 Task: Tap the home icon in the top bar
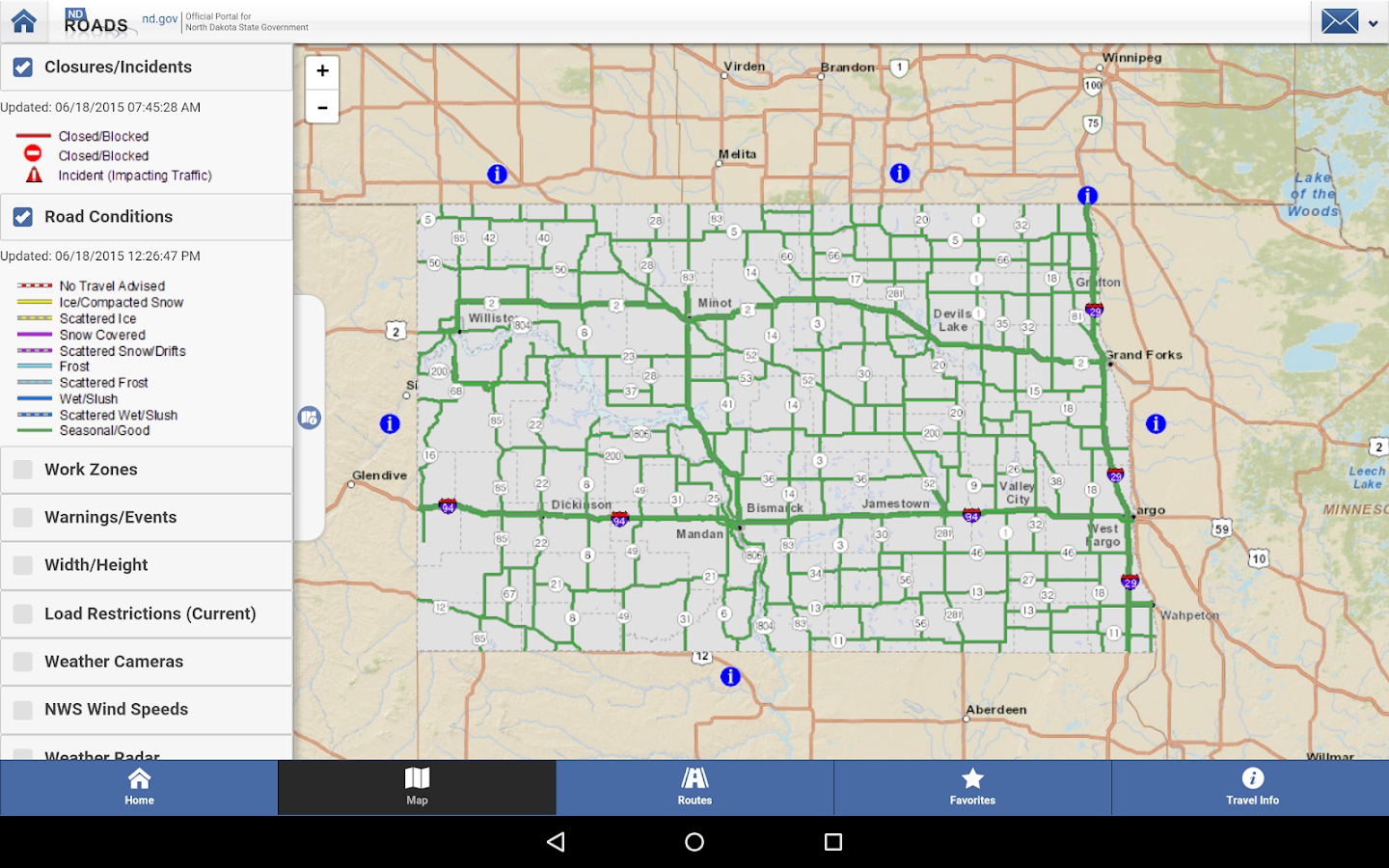click(x=23, y=20)
